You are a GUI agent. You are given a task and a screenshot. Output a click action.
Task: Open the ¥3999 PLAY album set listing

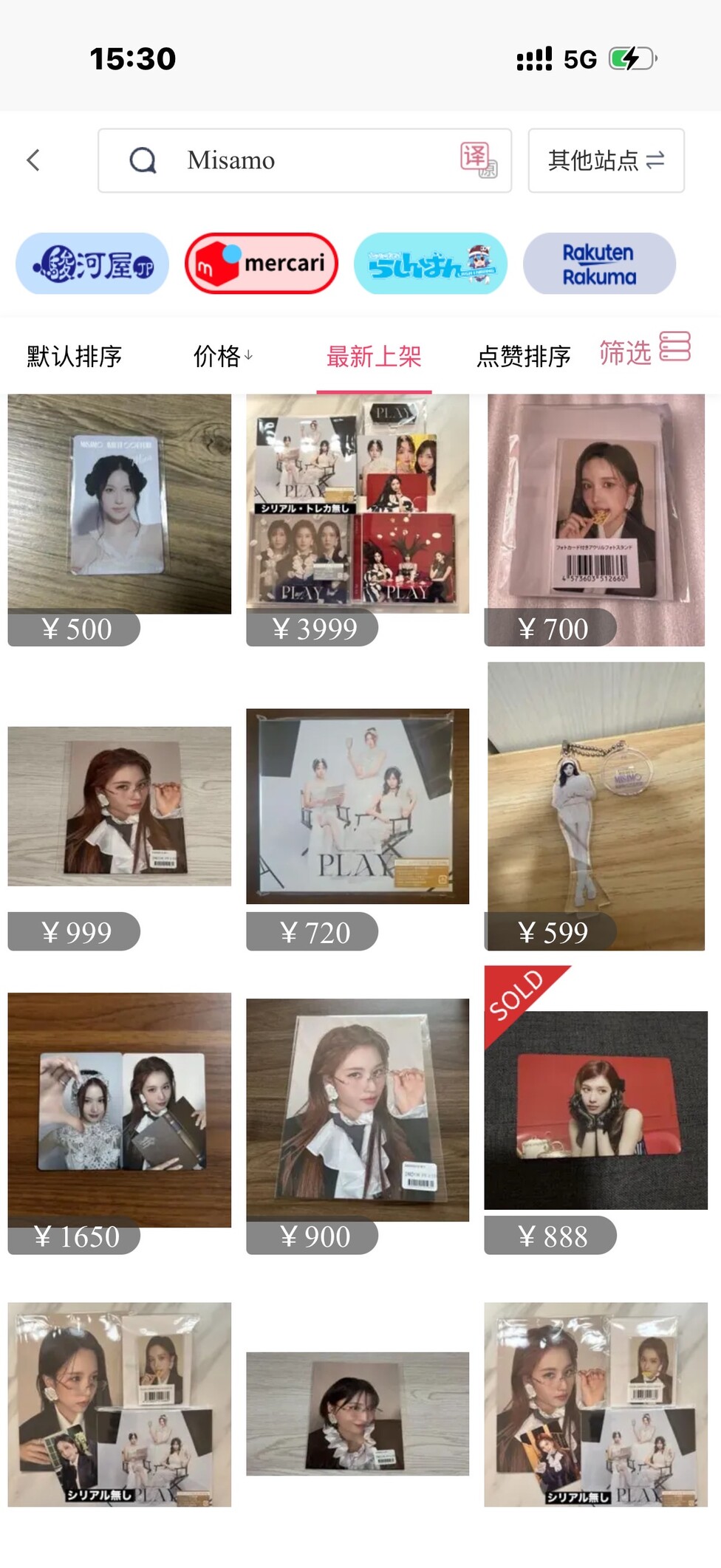[x=358, y=504]
